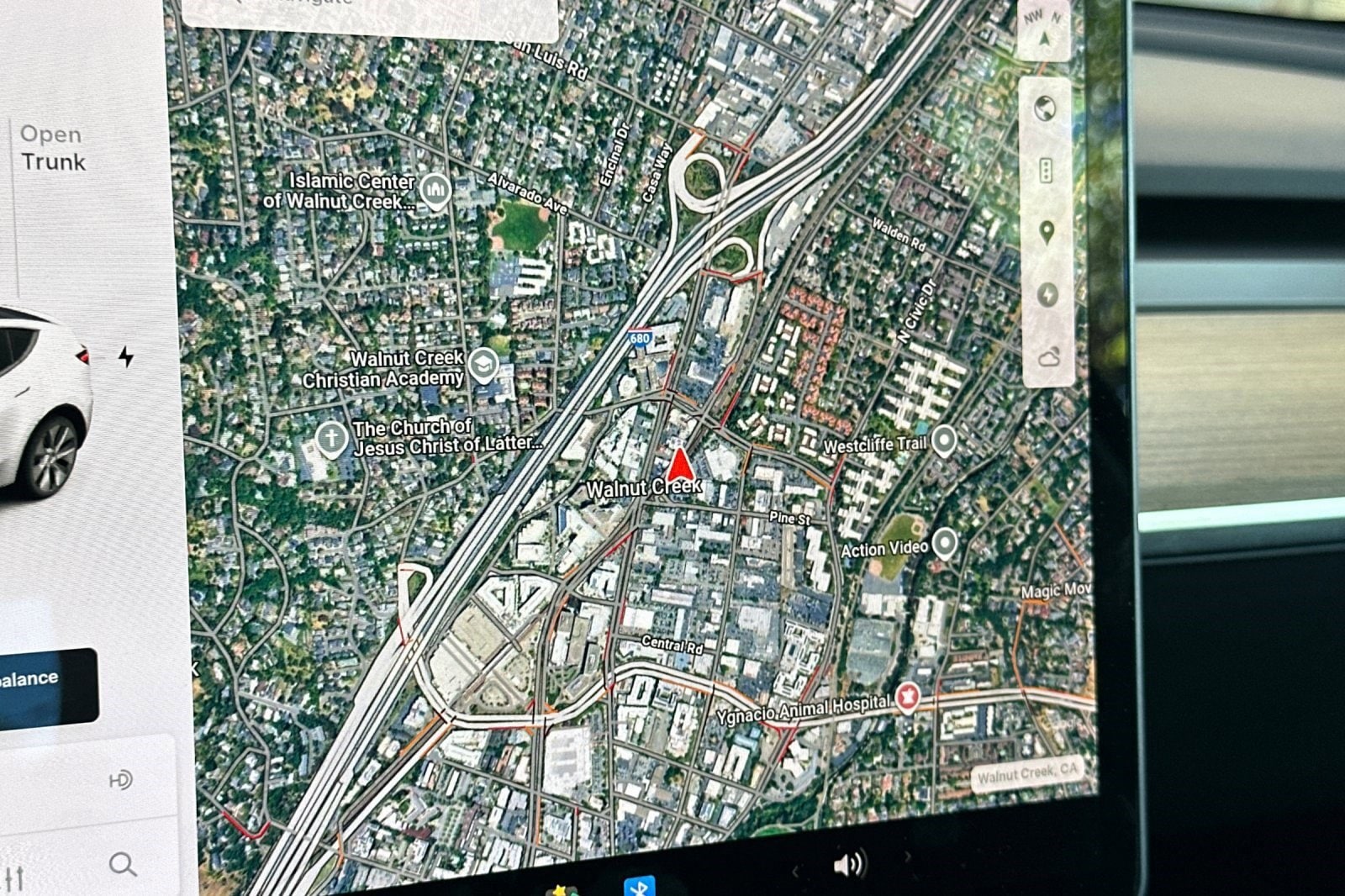Image resolution: width=1345 pixels, height=896 pixels.
Task: Show map pin details icon
Action: click(x=1047, y=232)
